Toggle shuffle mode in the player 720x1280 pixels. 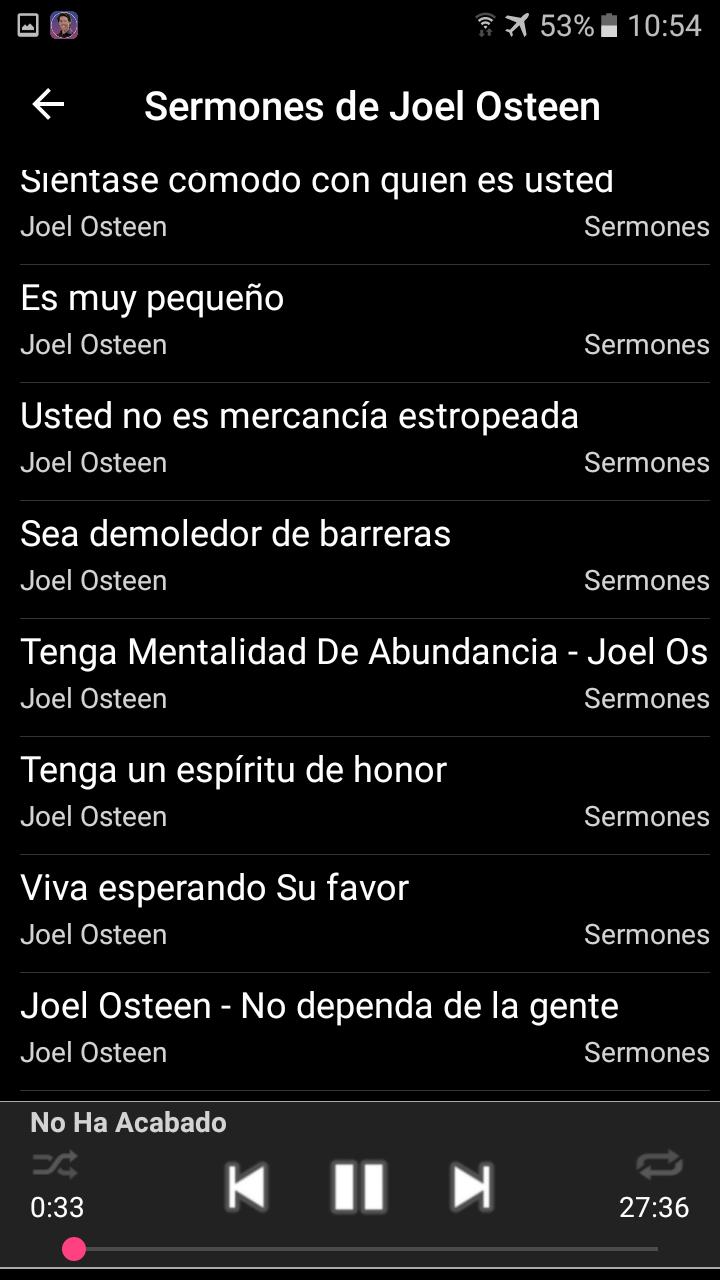(55, 1164)
